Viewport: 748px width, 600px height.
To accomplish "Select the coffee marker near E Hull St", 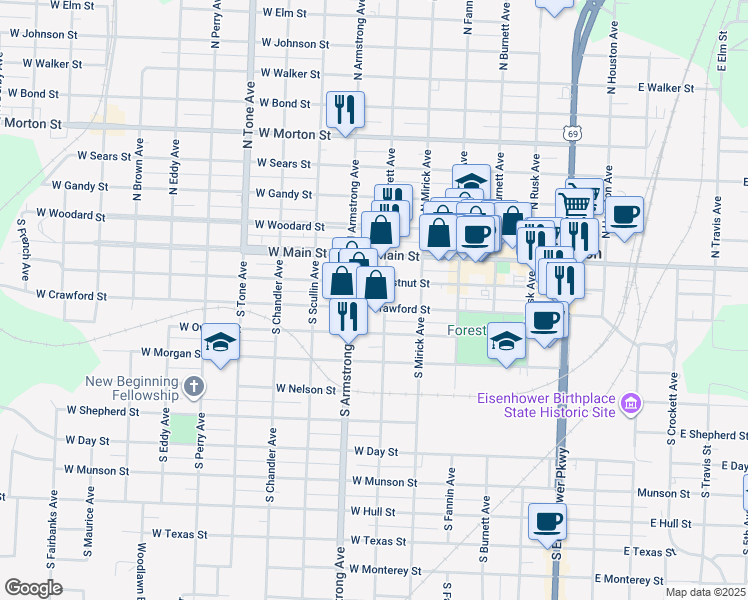I will point(547,522).
